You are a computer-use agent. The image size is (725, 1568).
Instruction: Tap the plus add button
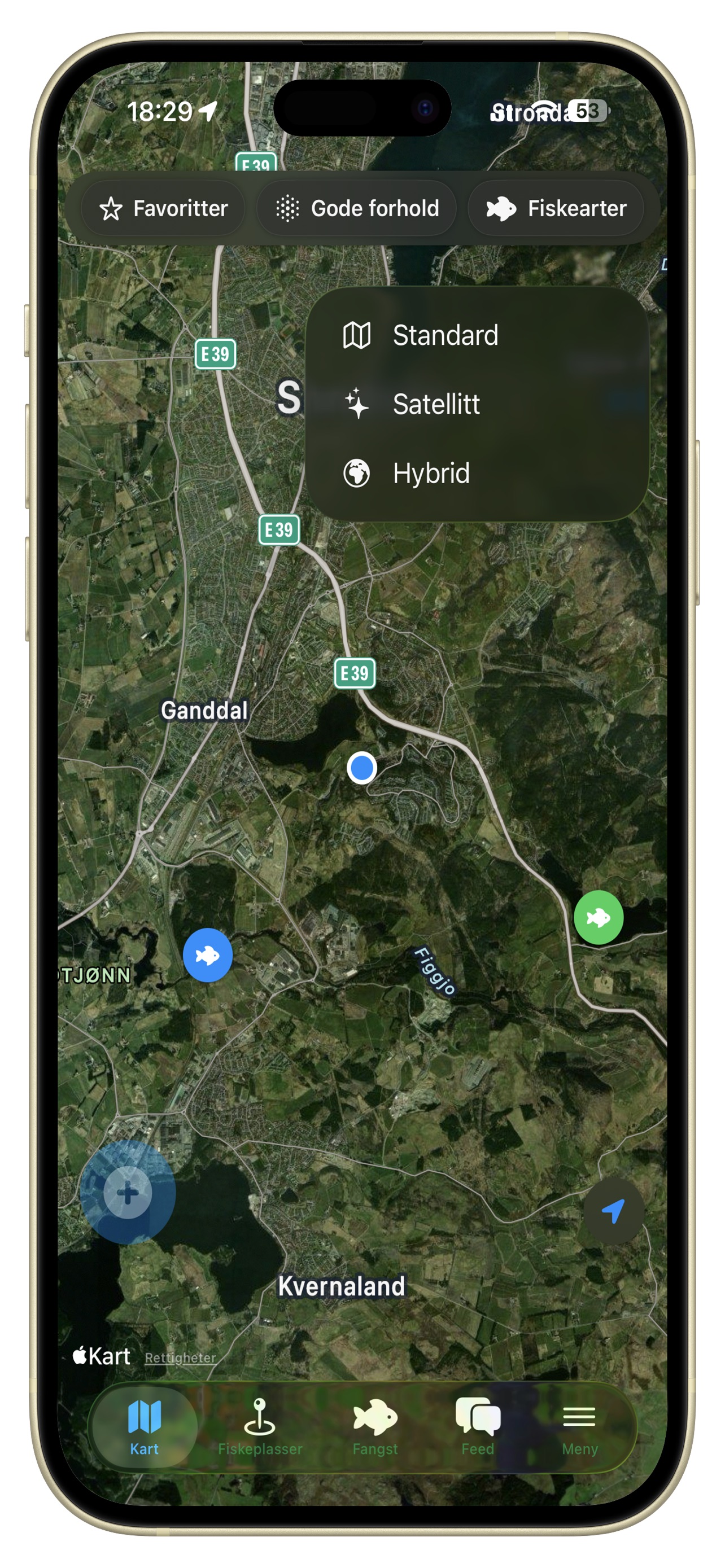pos(128,1193)
